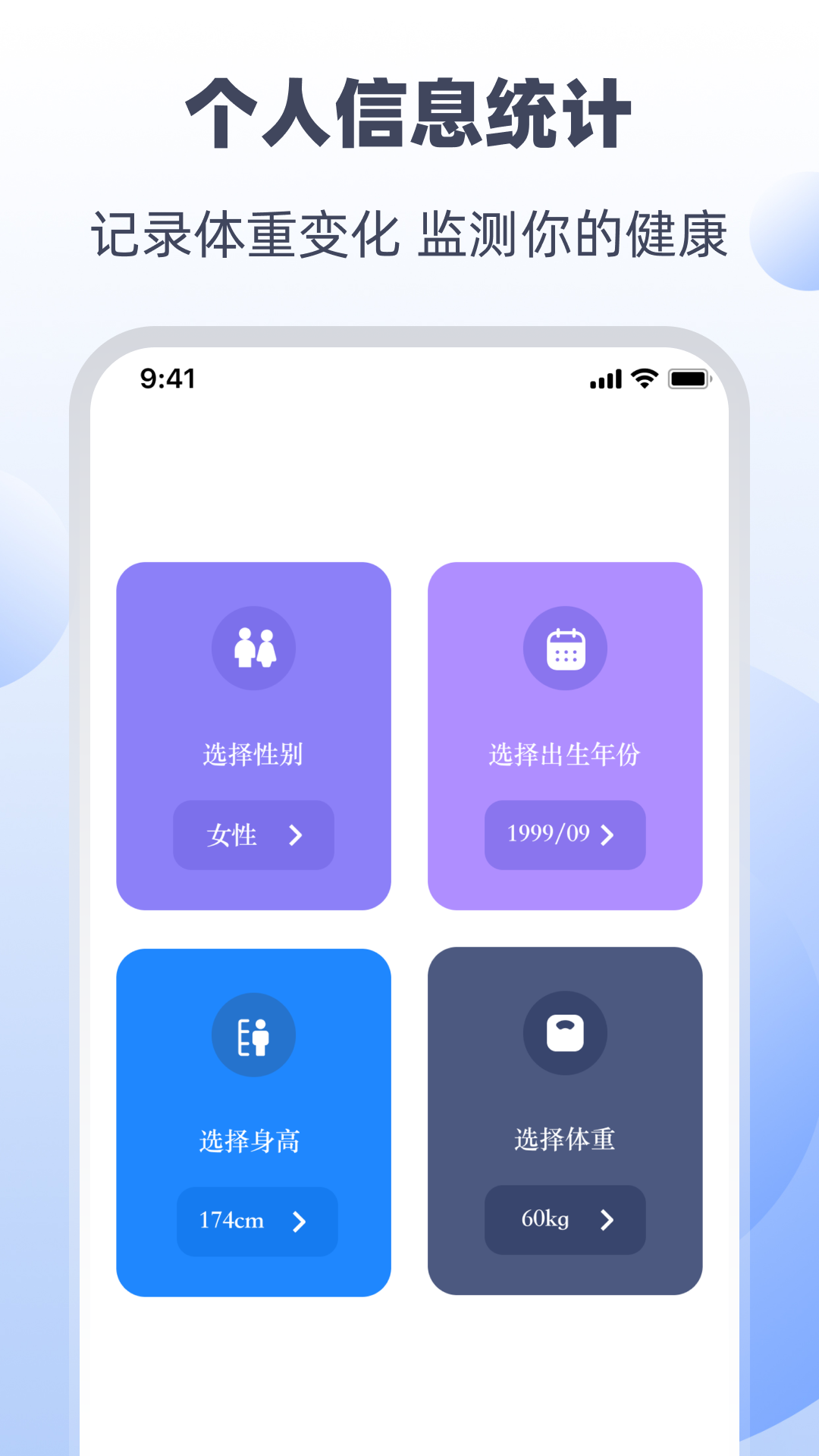
Task: Expand the chevron next to 女性
Action: tap(296, 836)
